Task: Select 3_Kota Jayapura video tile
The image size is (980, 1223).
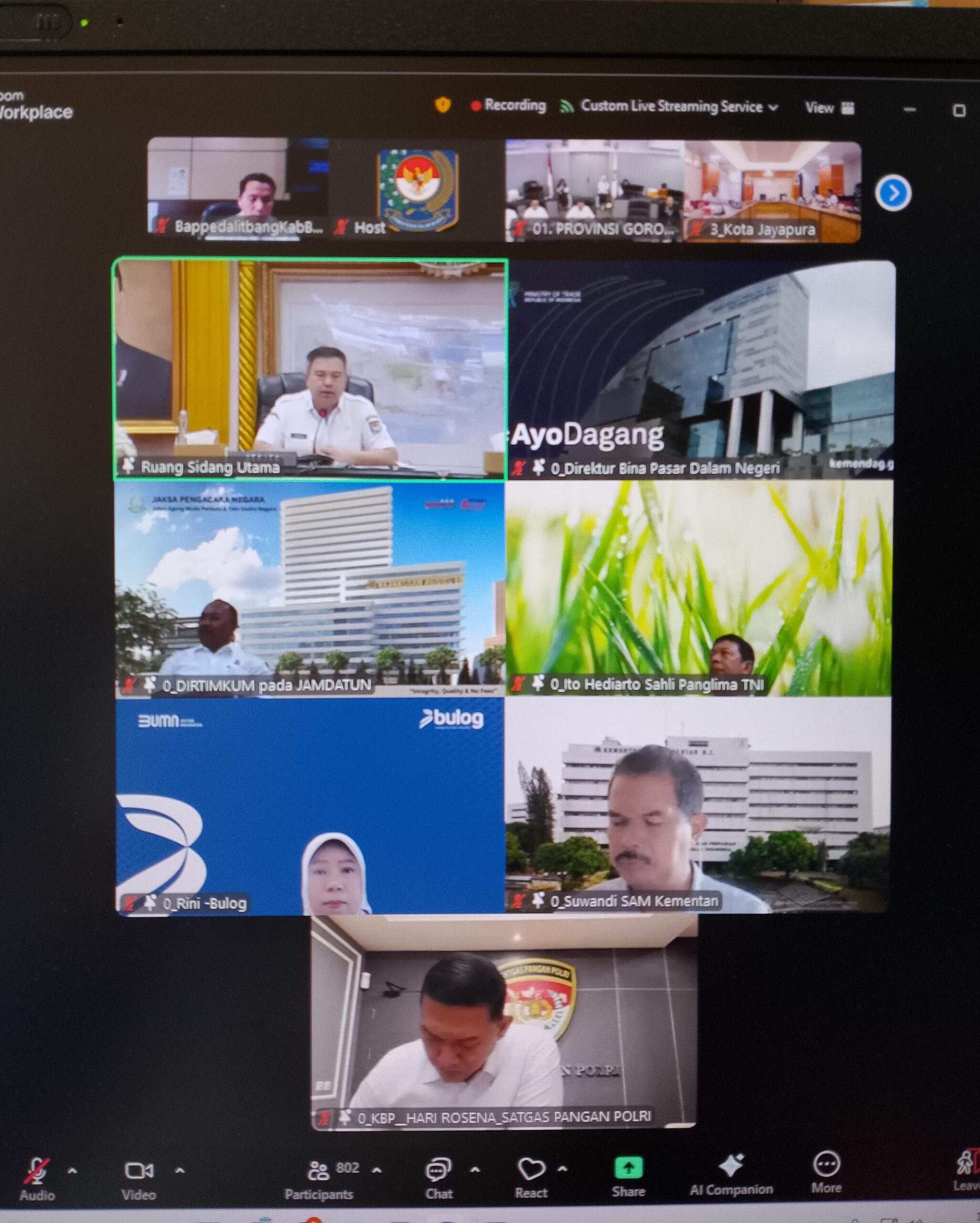Action: (772, 192)
